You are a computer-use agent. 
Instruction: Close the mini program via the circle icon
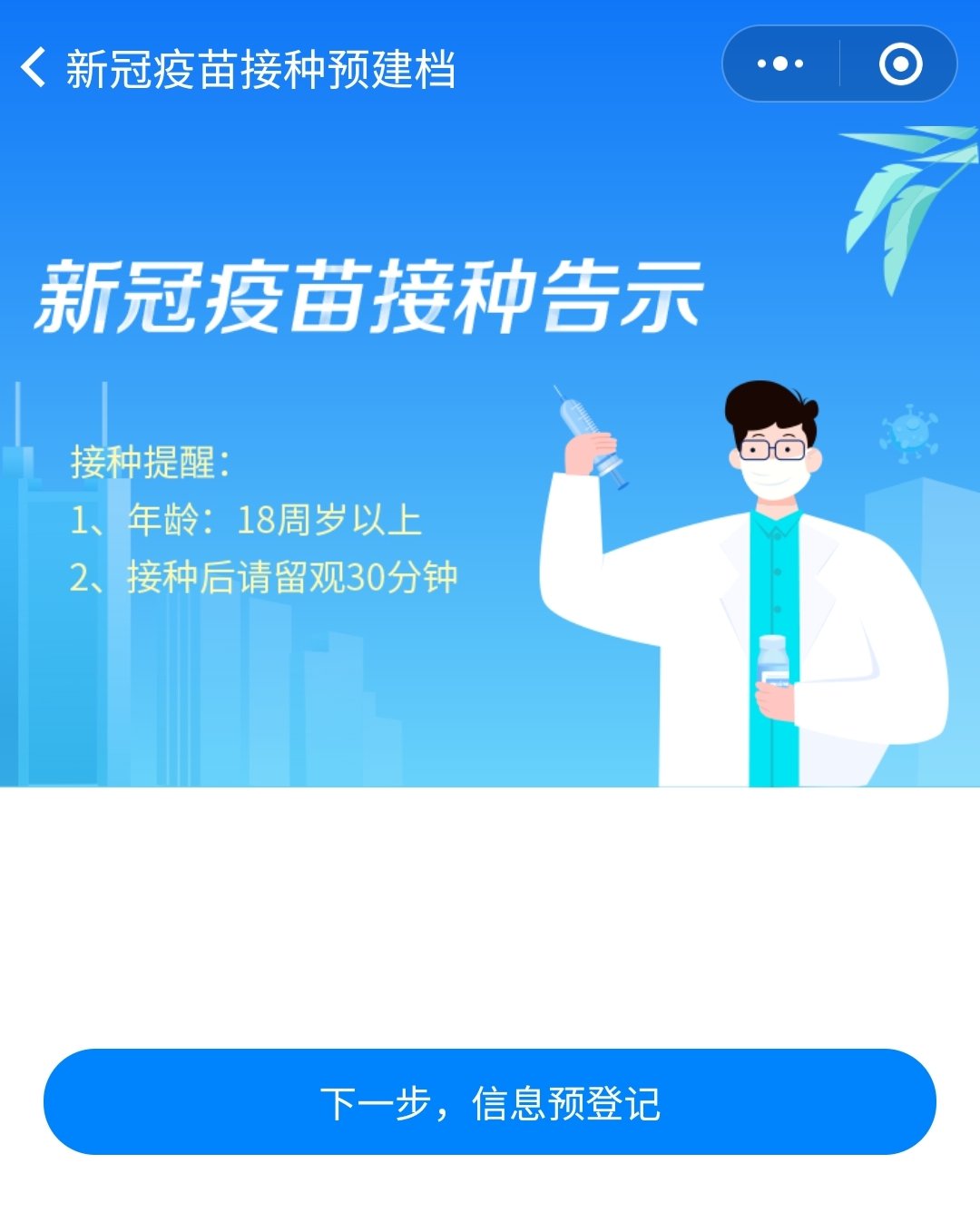coord(900,64)
